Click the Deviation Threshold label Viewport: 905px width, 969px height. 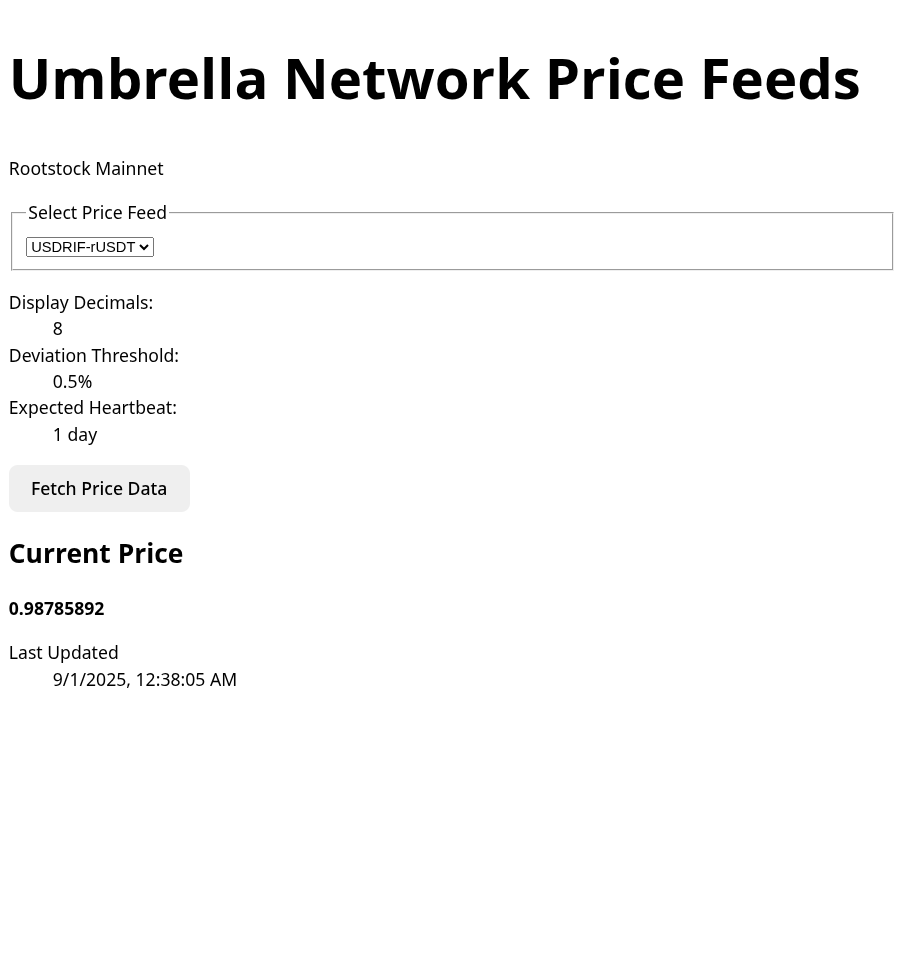tap(93, 355)
